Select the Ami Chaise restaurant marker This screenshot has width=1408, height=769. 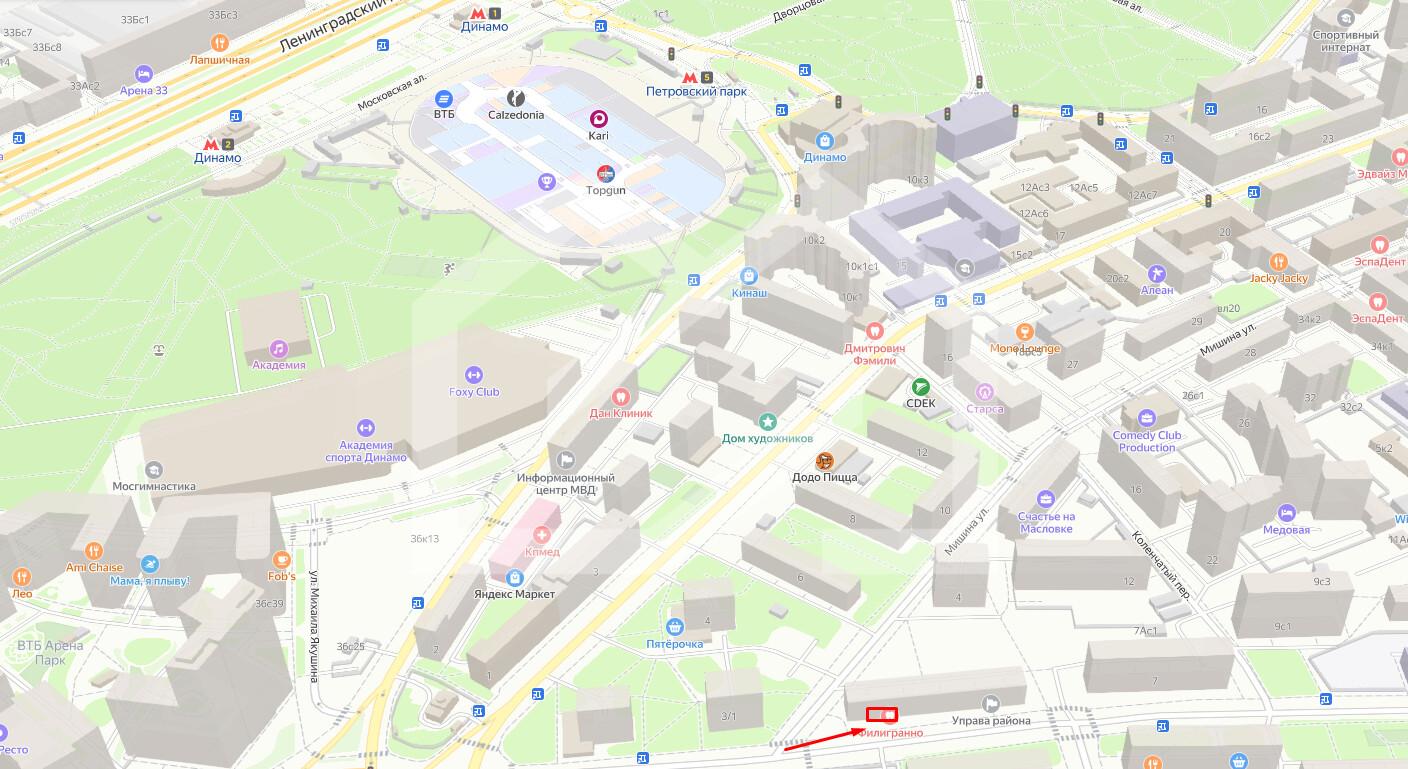click(x=94, y=551)
